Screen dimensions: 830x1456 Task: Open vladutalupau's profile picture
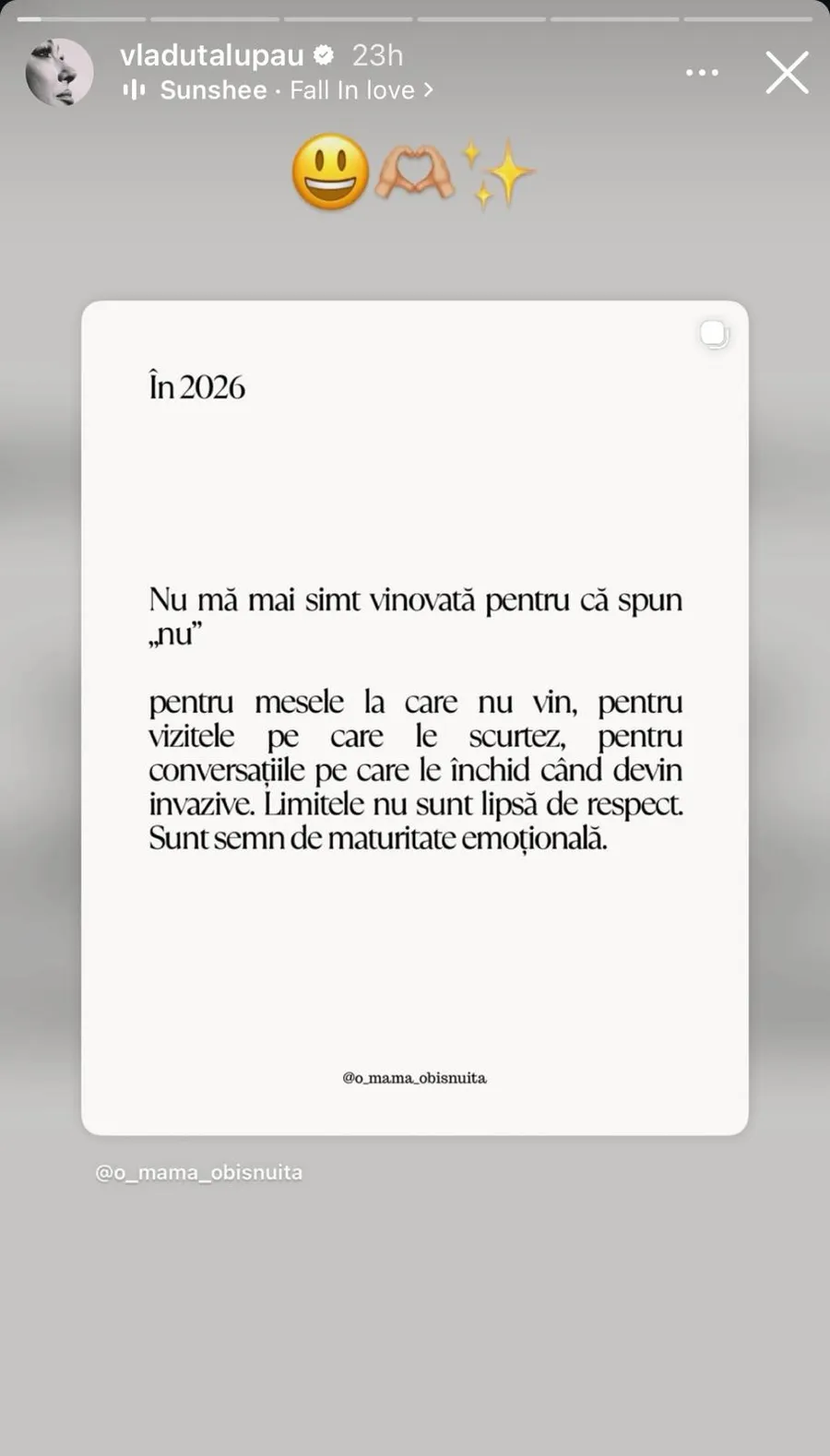(x=59, y=72)
